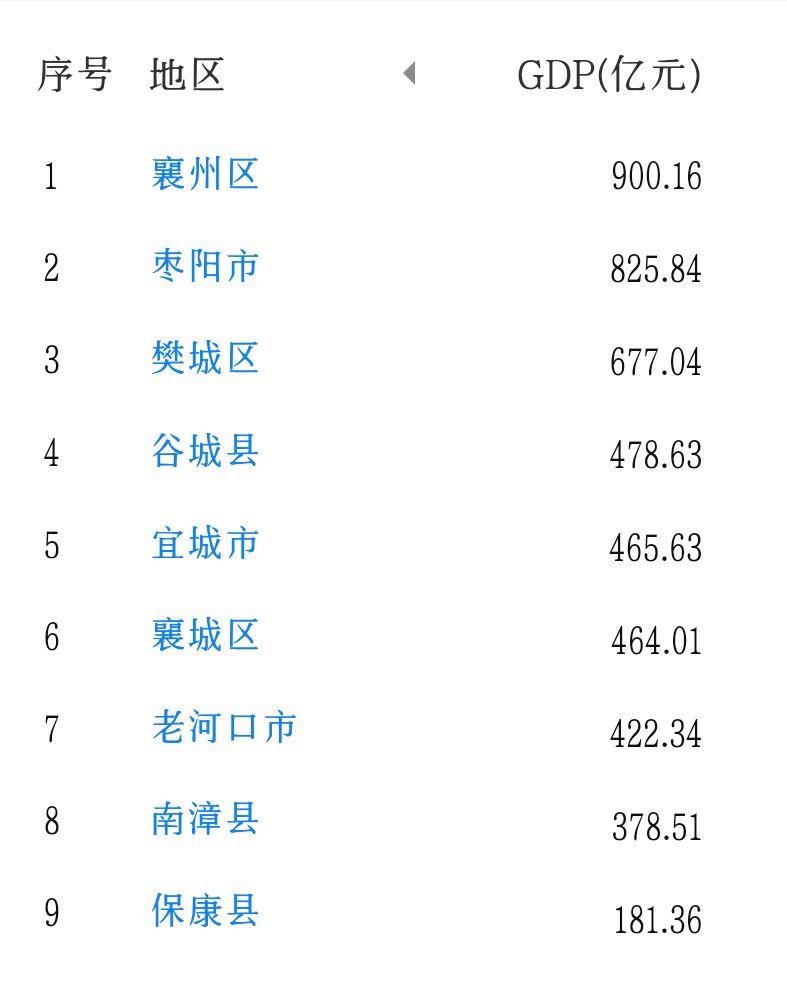
Task: Open the 襄州区 link
Action: (205, 174)
